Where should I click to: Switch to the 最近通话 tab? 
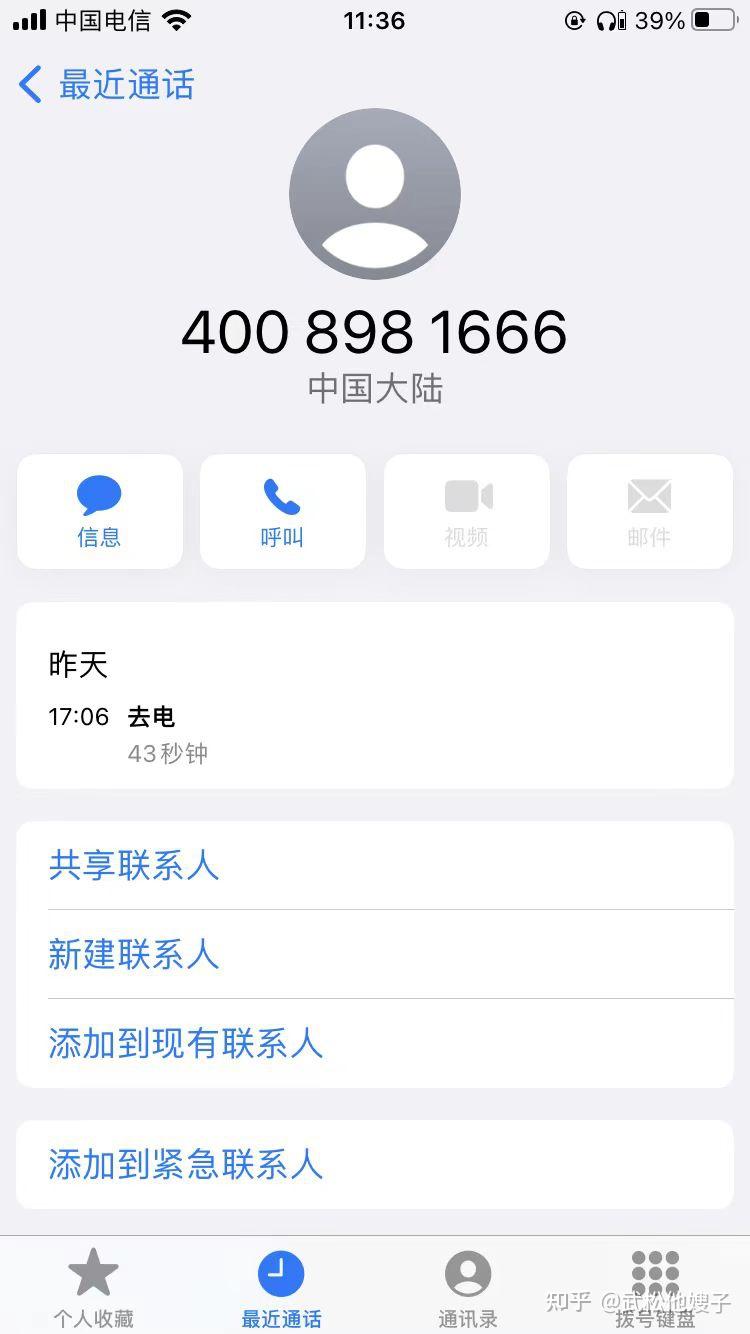[281, 1285]
